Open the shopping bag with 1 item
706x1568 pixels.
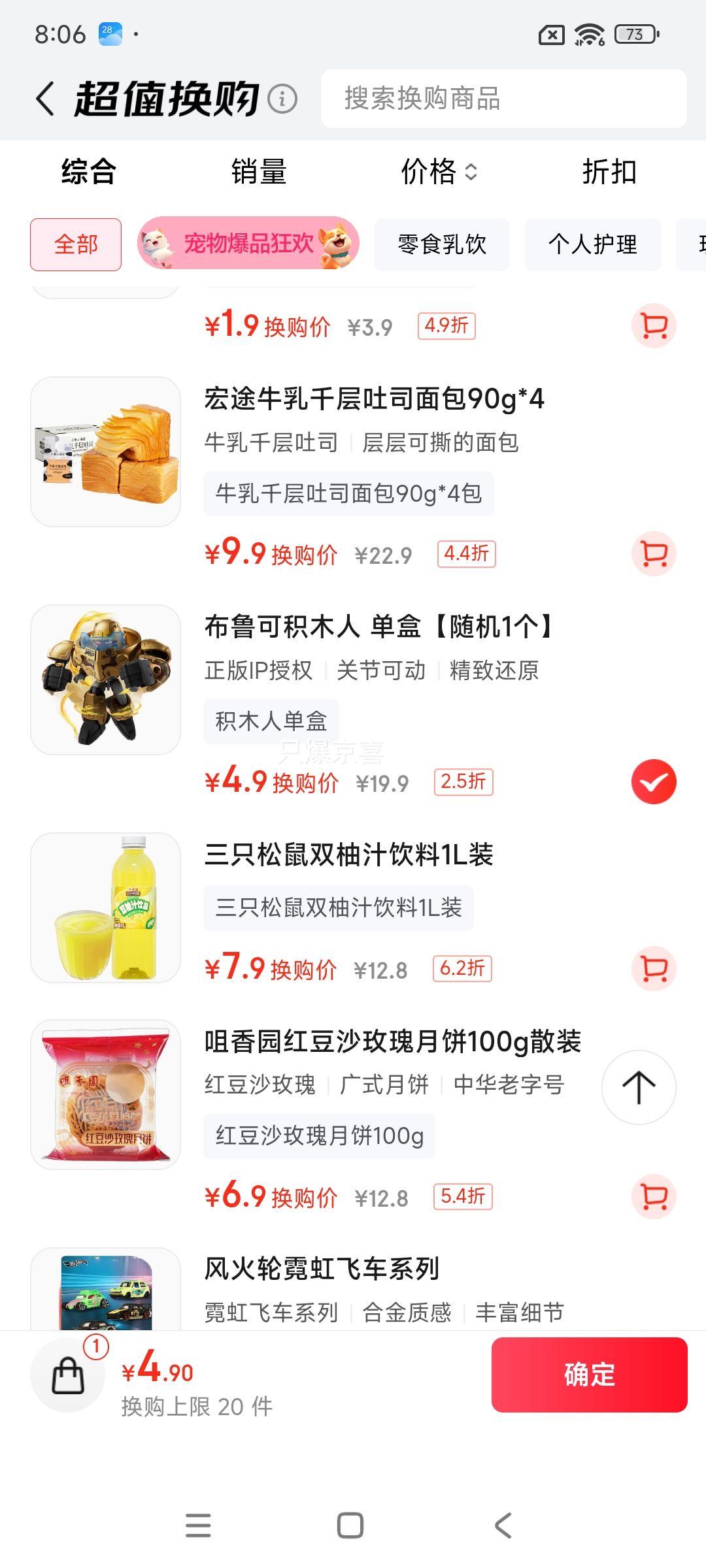click(x=68, y=1375)
